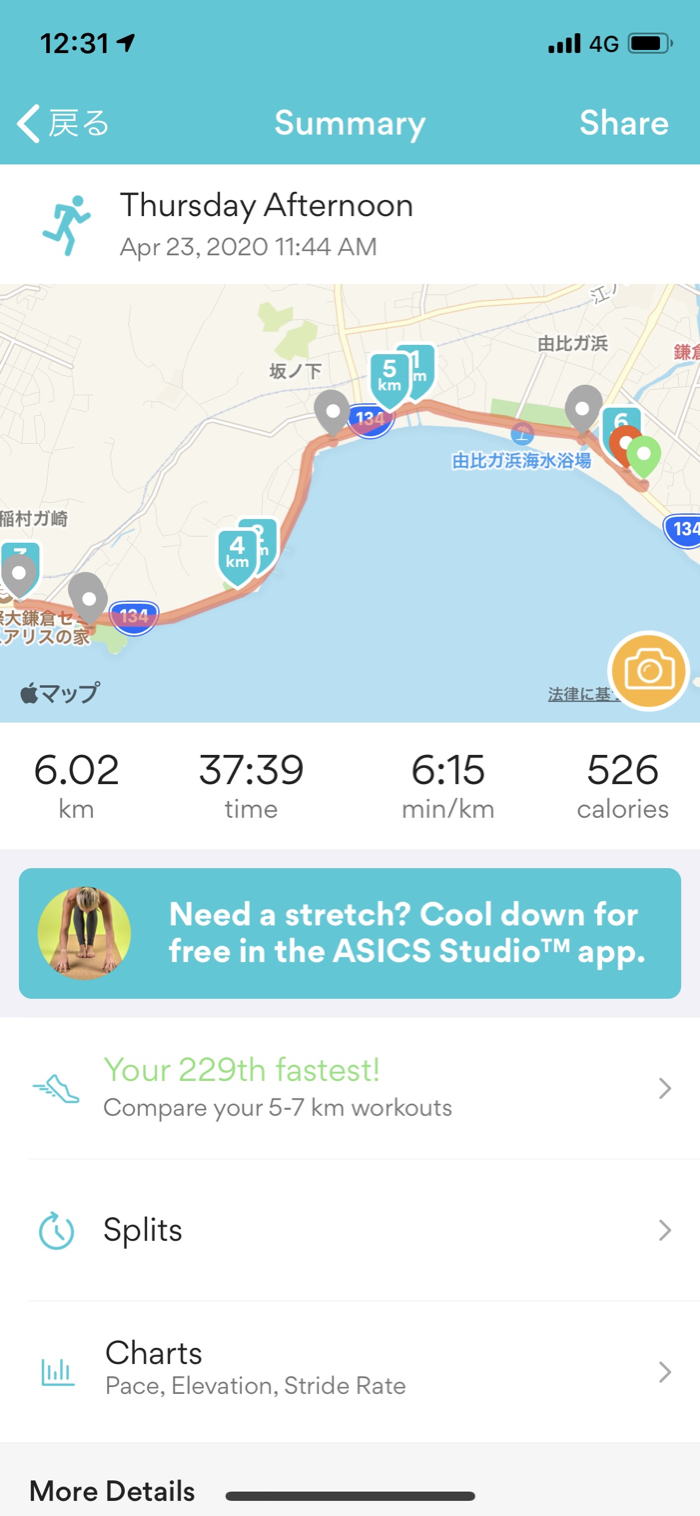View Charts for pace and elevation

point(350,1370)
